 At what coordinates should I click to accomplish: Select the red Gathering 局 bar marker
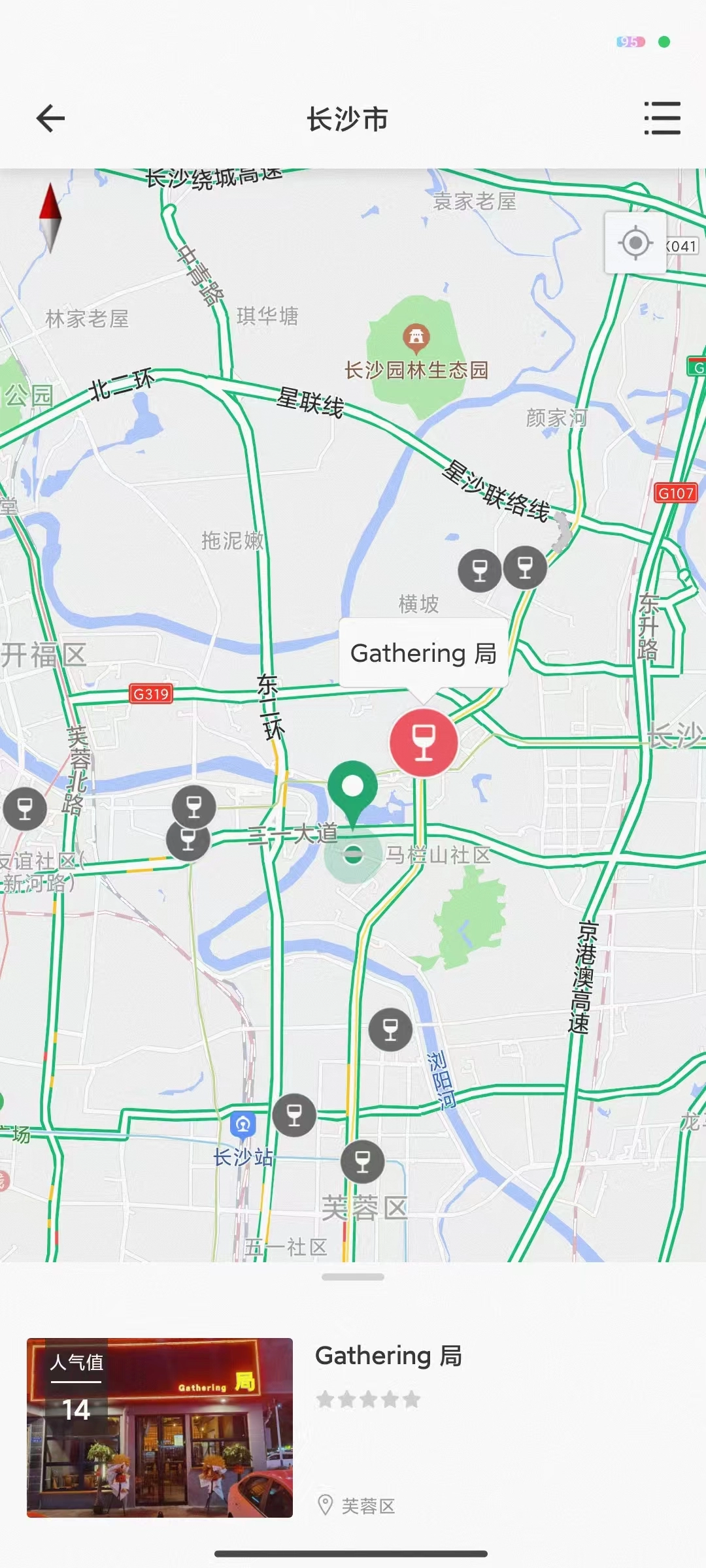click(424, 743)
